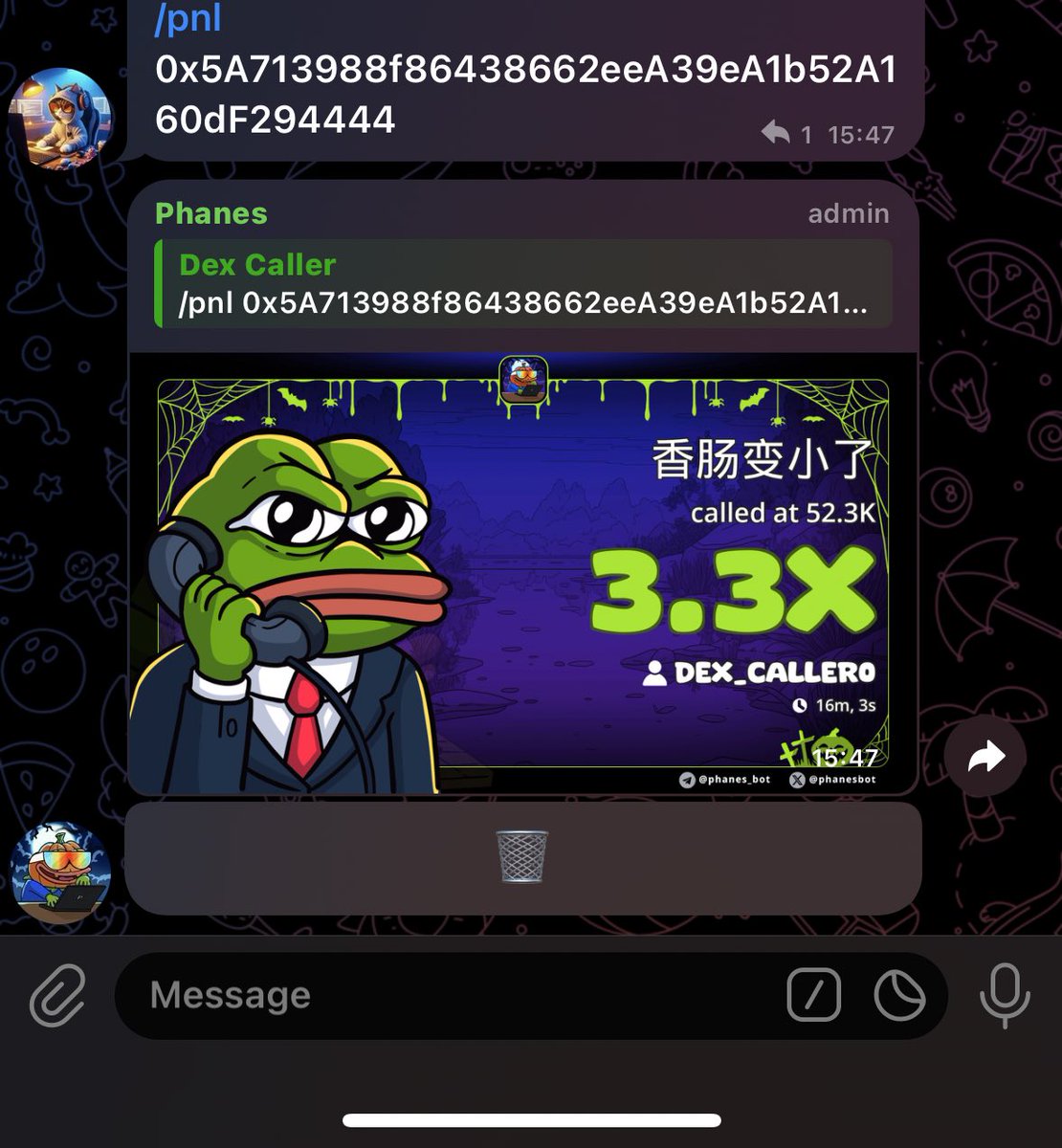Screen dimensions: 1062x1148
Task: Tap the sticker and emoji icon
Action: pyautogui.click(x=897, y=995)
